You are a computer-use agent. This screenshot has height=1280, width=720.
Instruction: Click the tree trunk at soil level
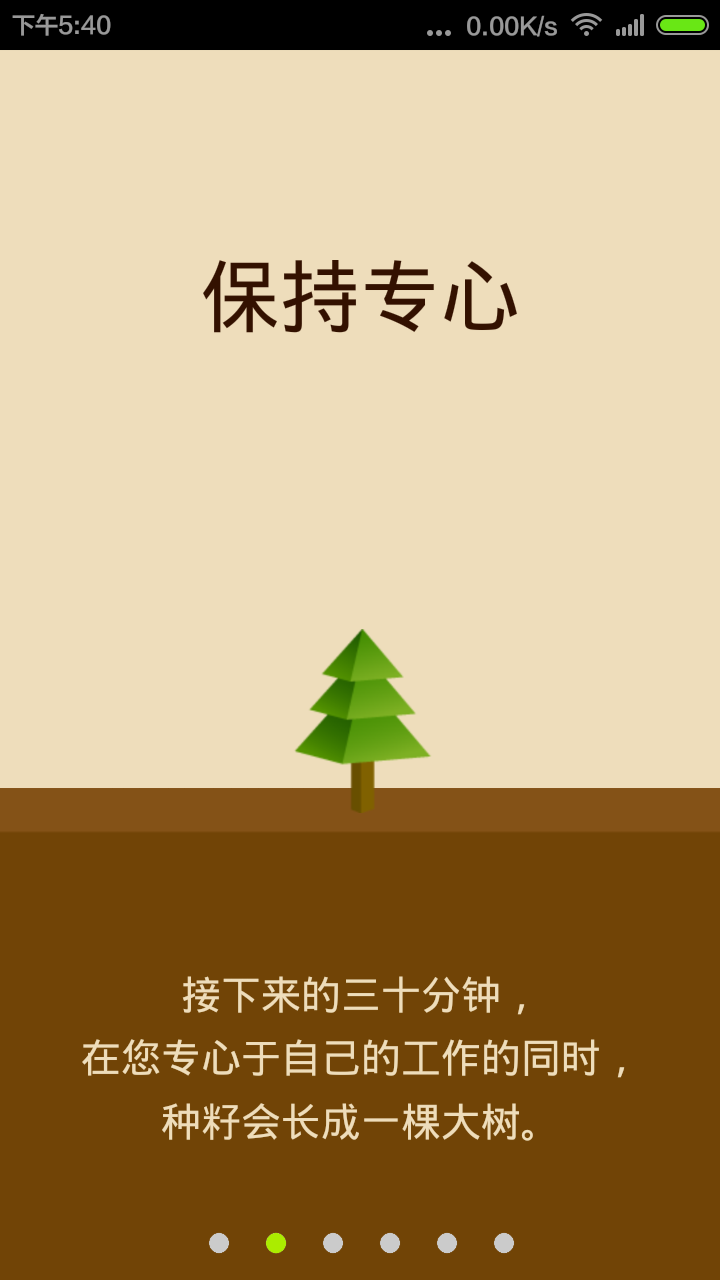click(360, 790)
